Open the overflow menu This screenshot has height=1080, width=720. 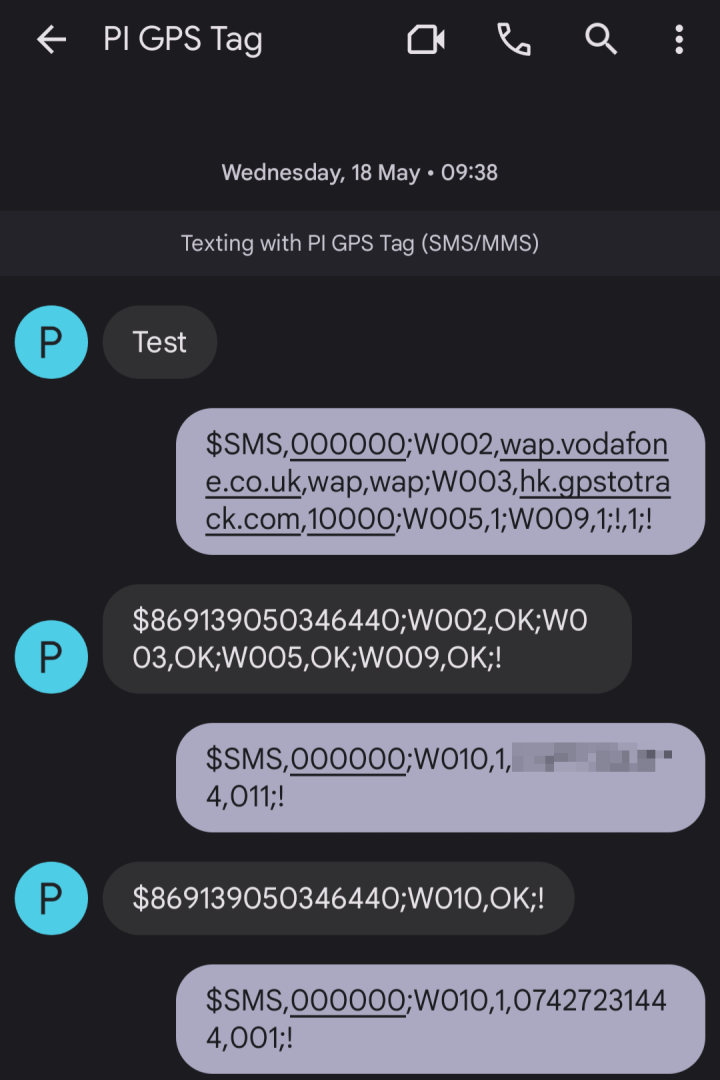point(679,40)
